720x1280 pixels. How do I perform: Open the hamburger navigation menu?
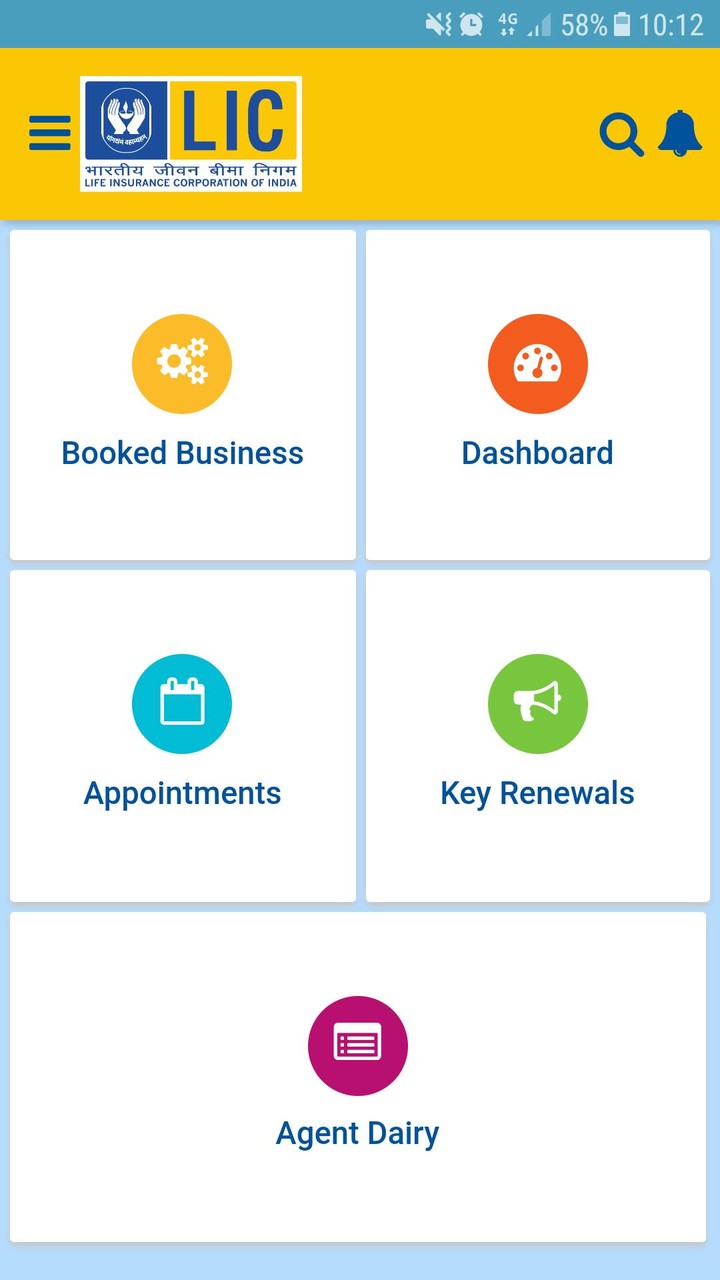click(x=48, y=133)
